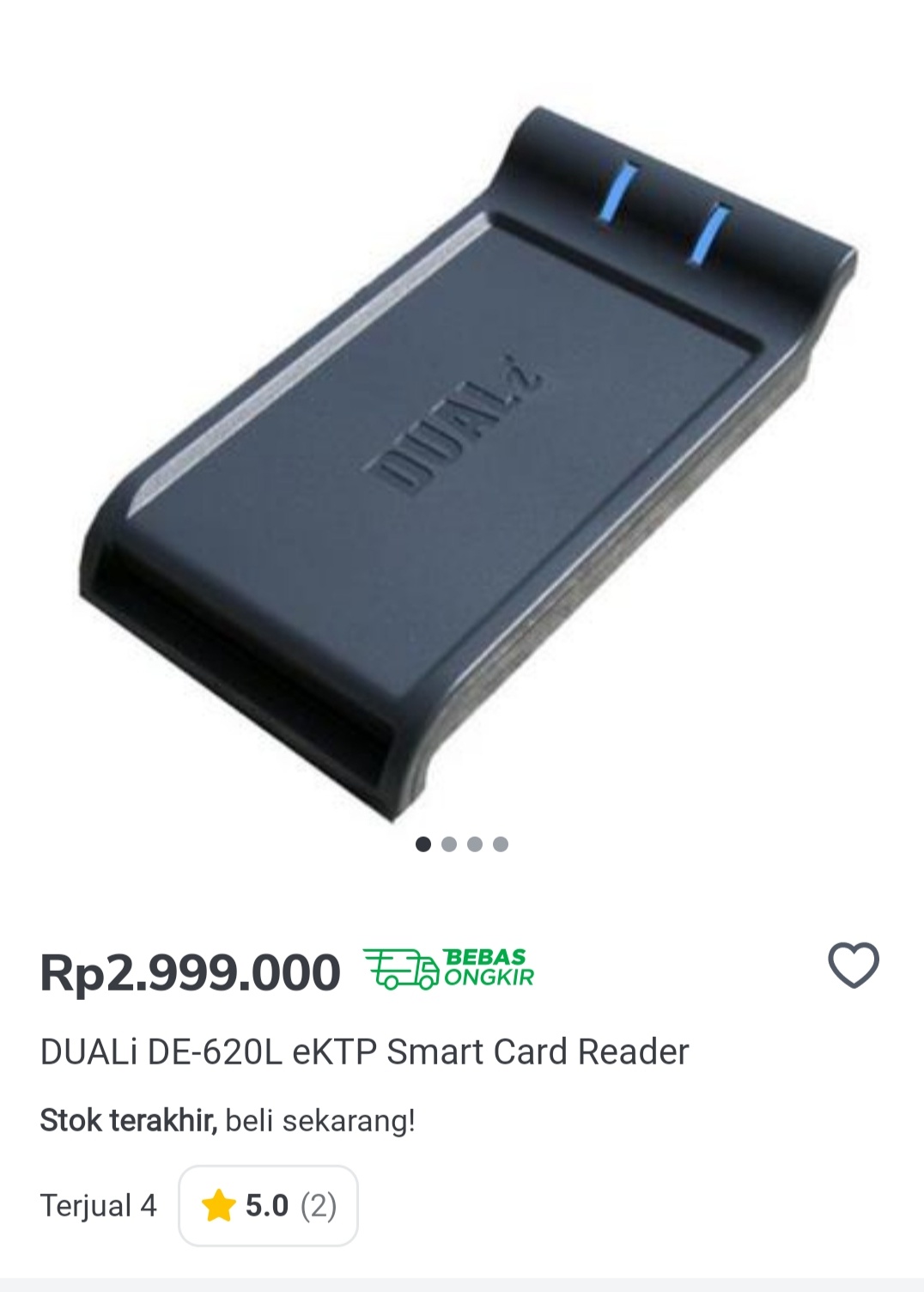The width and height of the screenshot is (924, 1292).
Task: Select the active first carousel dot
Action: coord(423,844)
